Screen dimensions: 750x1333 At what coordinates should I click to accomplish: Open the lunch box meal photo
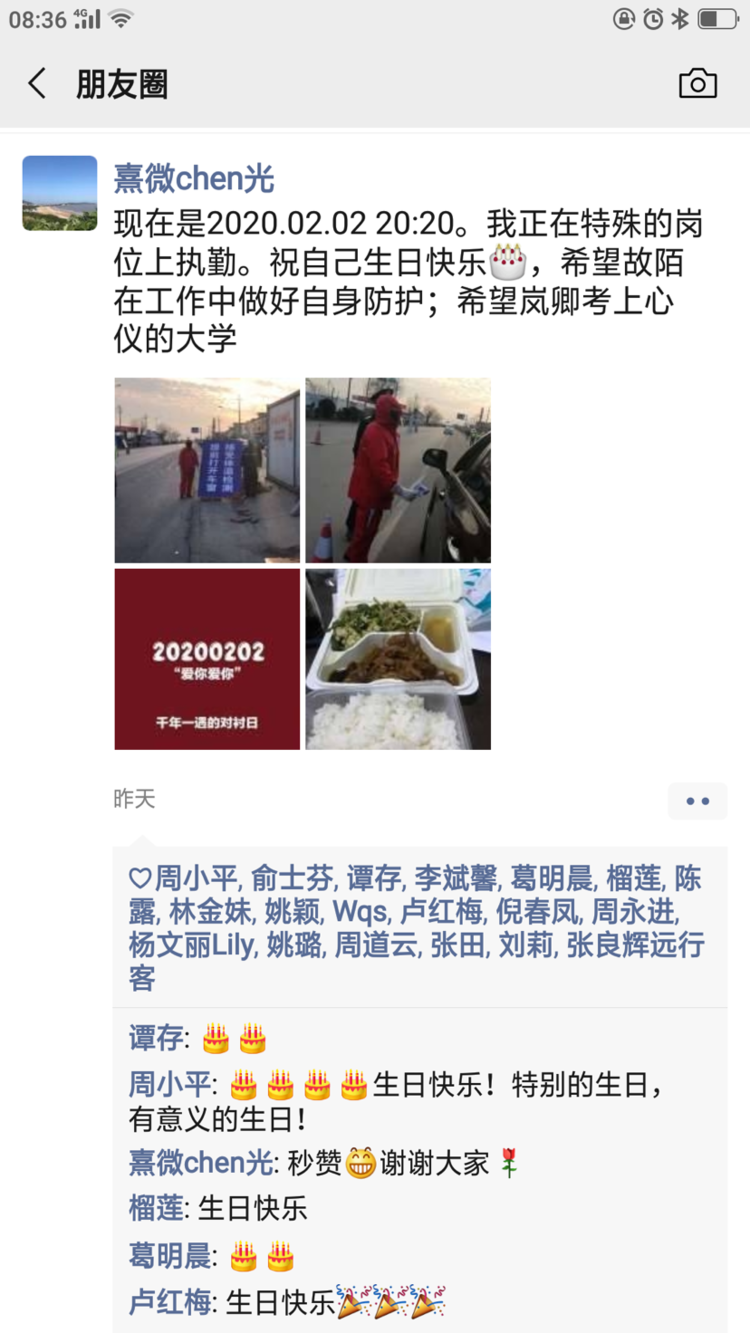[x=398, y=659]
